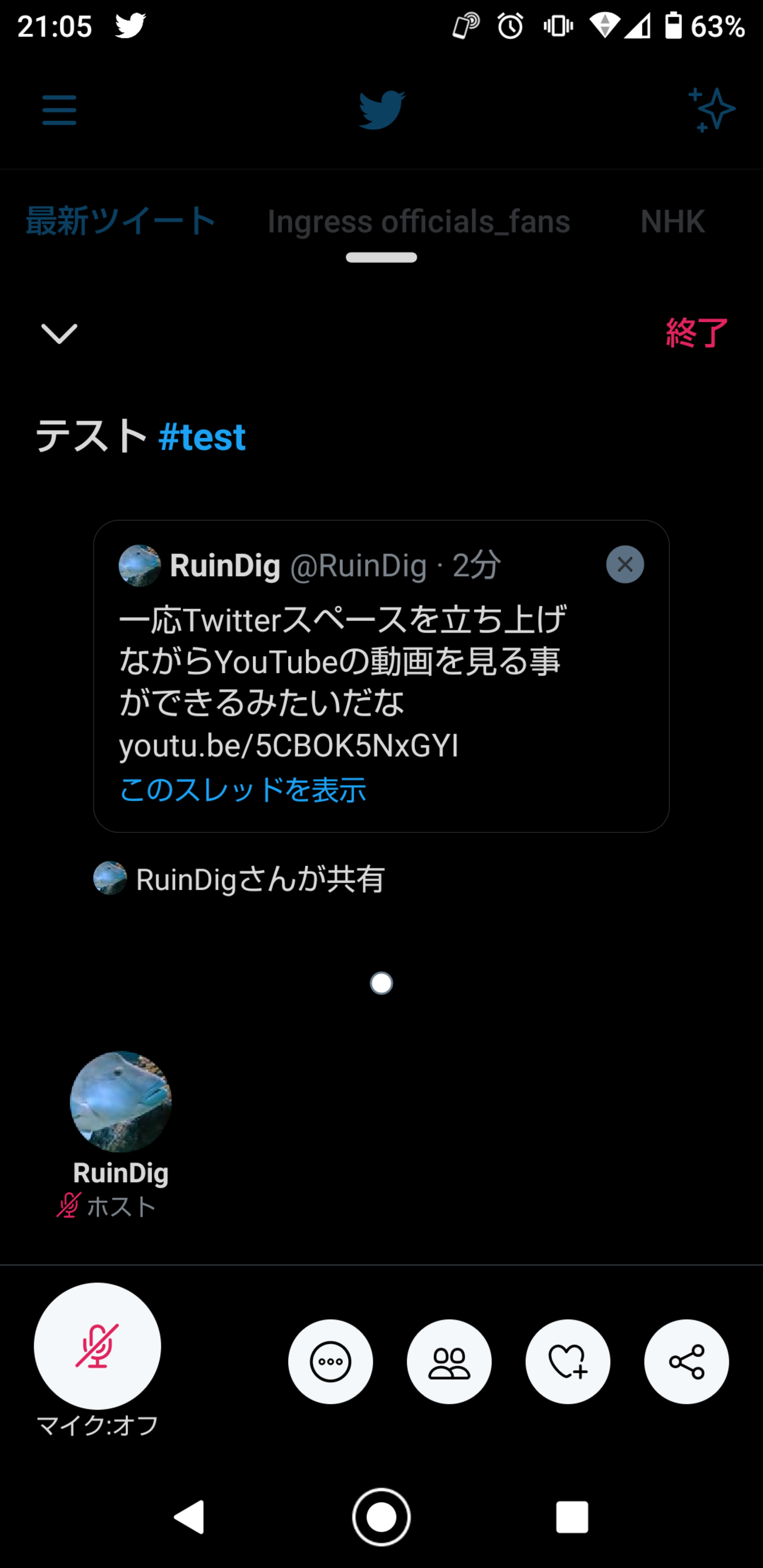The height and width of the screenshot is (1568, 763).
Task: Open the ellipsis options in the Space controls
Action: tap(330, 1363)
